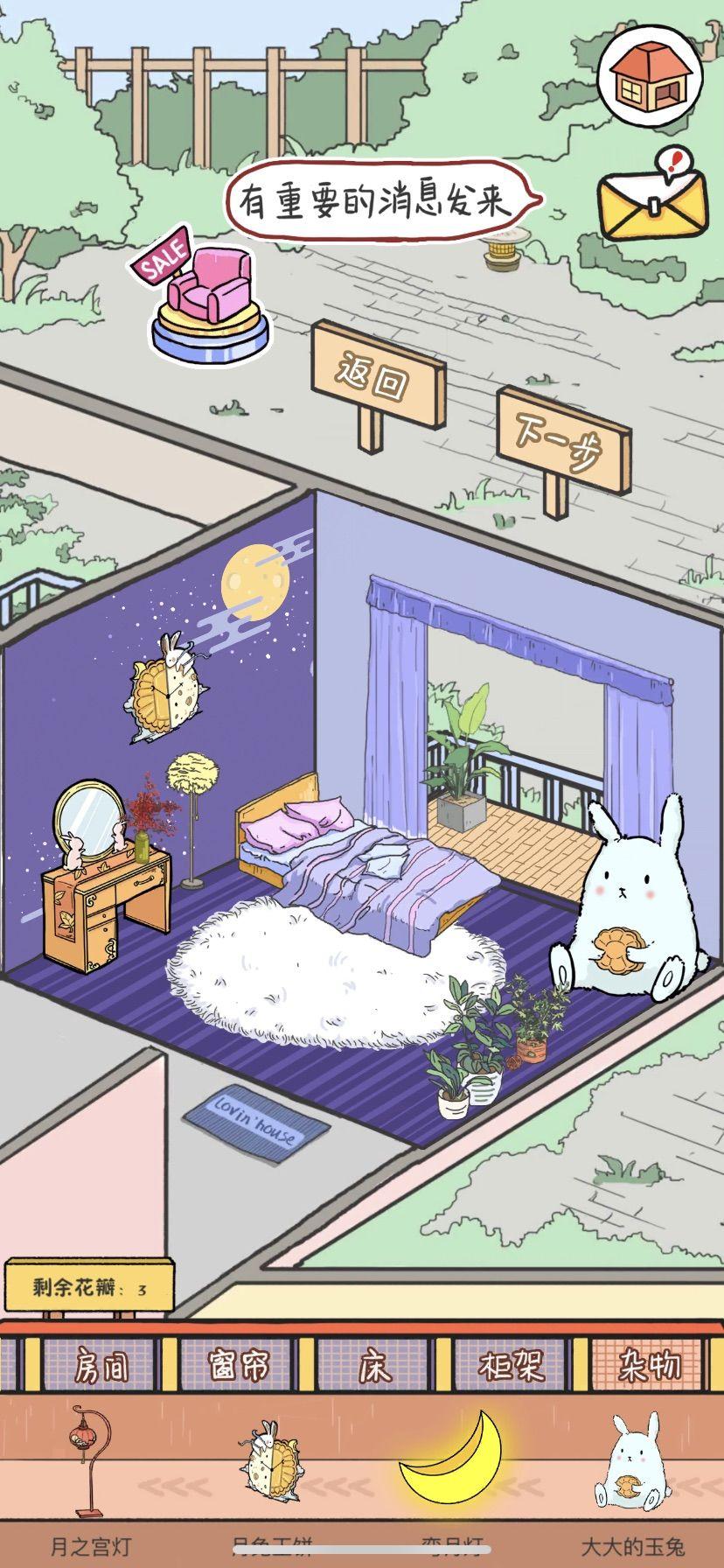Switch to the 窗帘 category tab
Image resolution: width=724 pixels, height=1568 pixels.
coord(240,1366)
